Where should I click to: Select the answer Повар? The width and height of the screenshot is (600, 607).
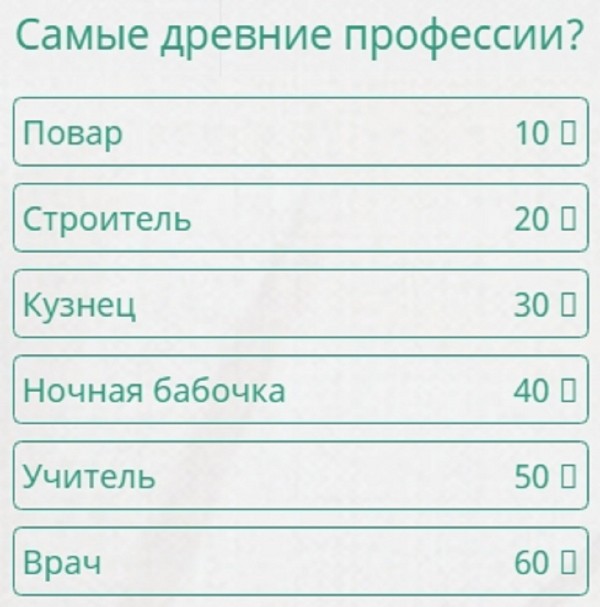point(300,132)
